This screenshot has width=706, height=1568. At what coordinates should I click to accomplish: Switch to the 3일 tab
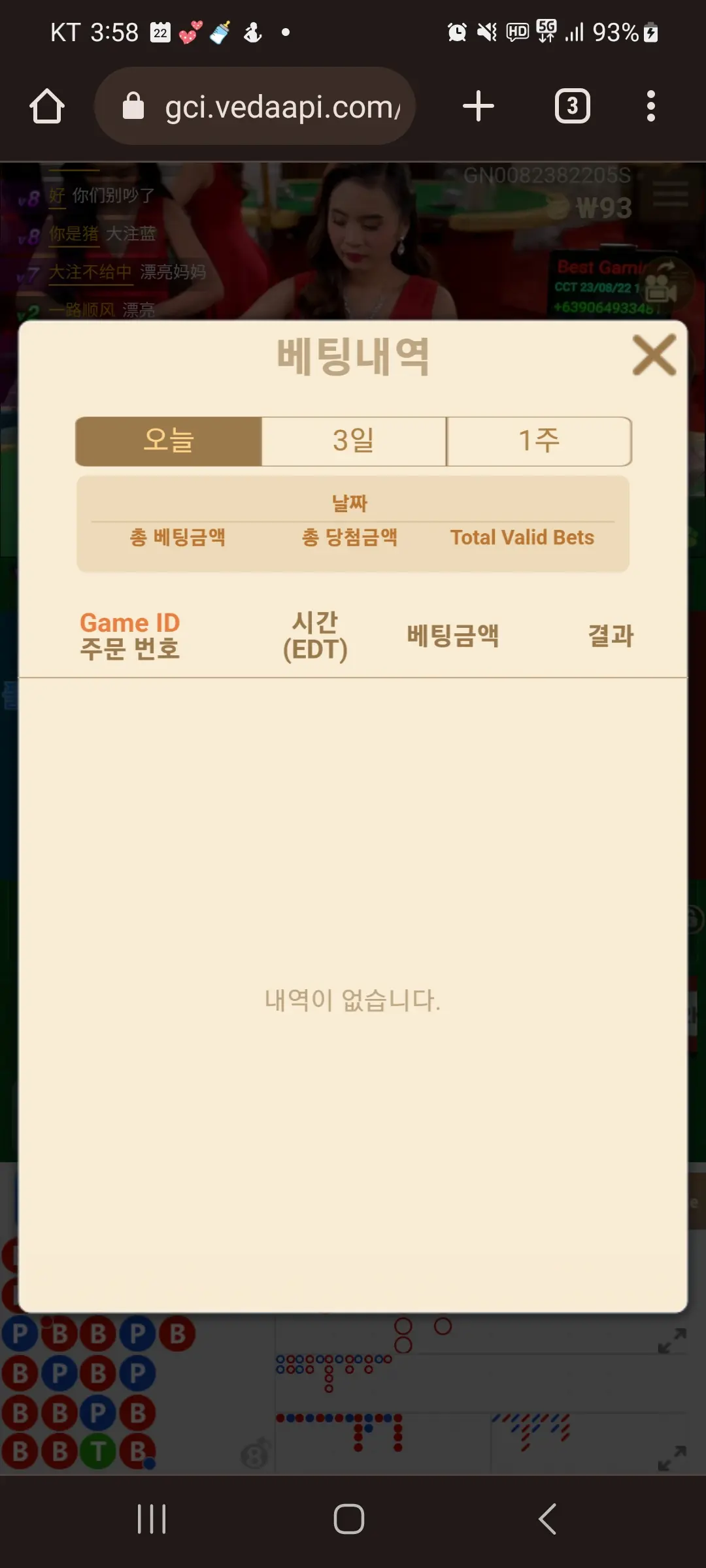[x=354, y=441]
